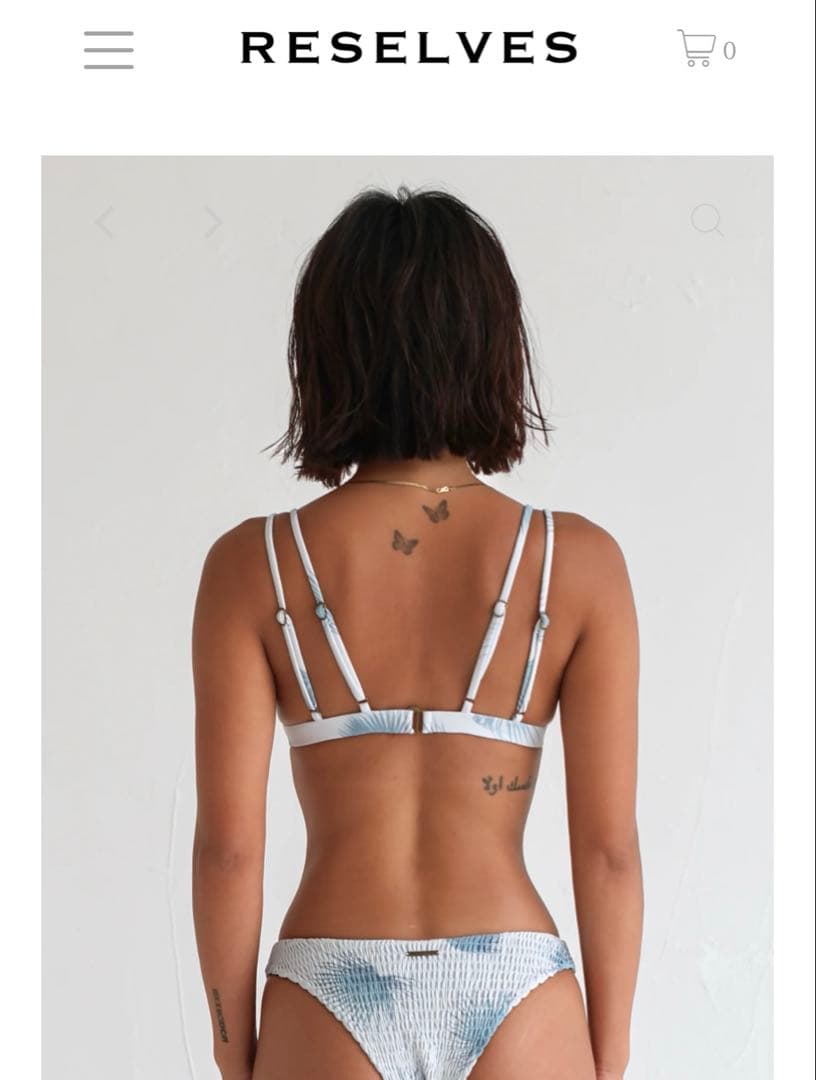This screenshot has width=816, height=1080.
Task: Go to the RESELVES home page
Action: tap(408, 48)
